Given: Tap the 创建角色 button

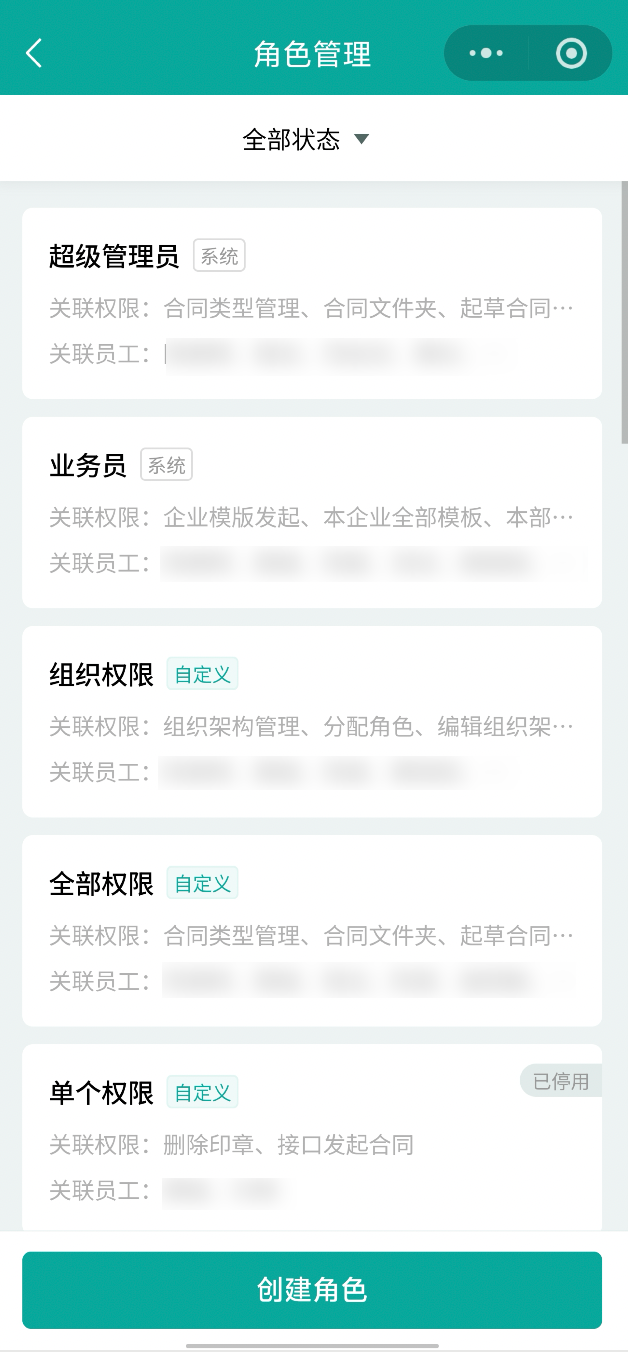Looking at the screenshot, I should pyautogui.click(x=312, y=1290).
